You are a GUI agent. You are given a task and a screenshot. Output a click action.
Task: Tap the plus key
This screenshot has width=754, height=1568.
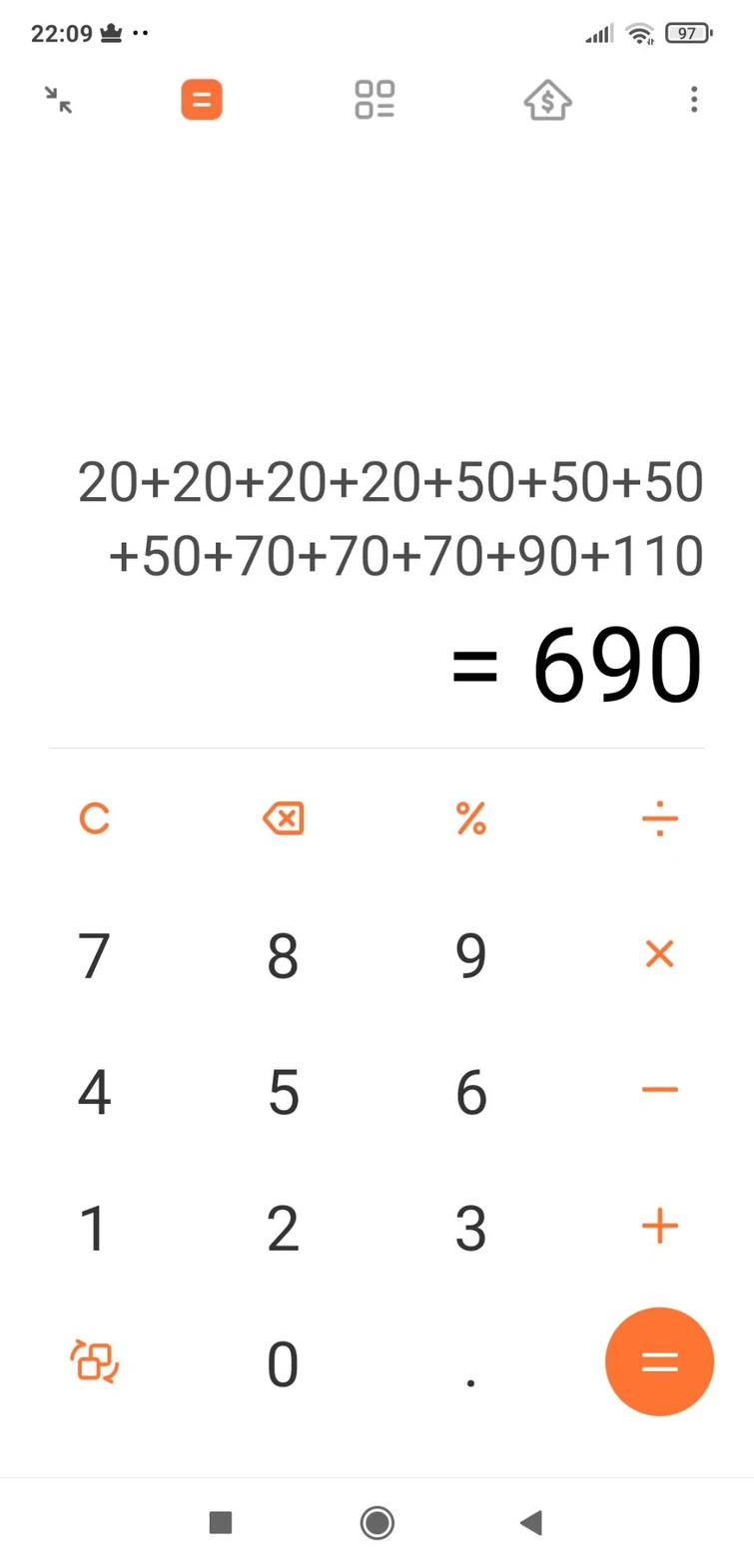pyautogui.click(x=659, y=1227)
